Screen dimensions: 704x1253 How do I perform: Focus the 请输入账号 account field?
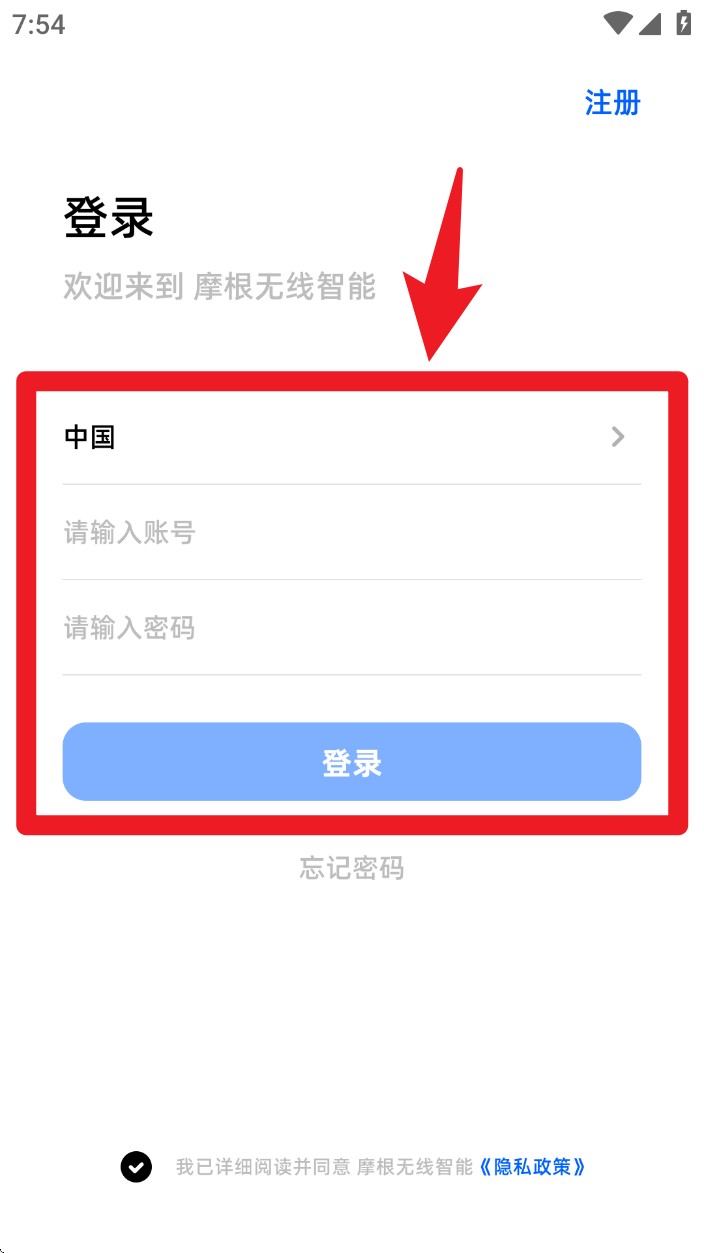click(351, 533)
